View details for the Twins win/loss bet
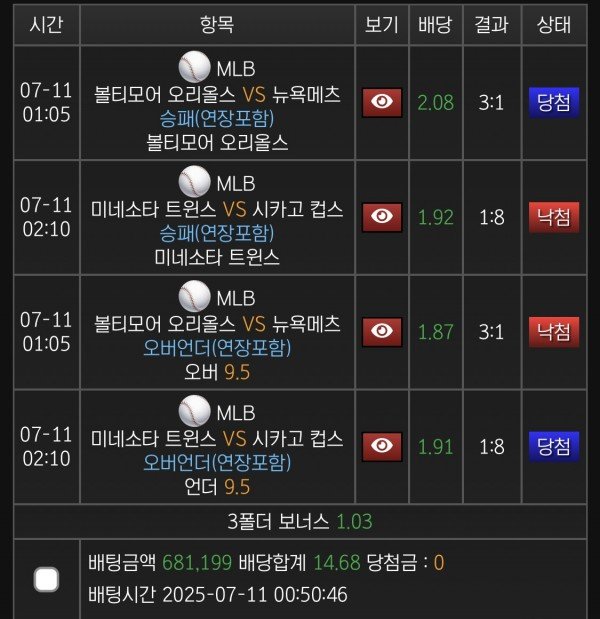This screenshot has width=600, height=619. pos(381,215)
